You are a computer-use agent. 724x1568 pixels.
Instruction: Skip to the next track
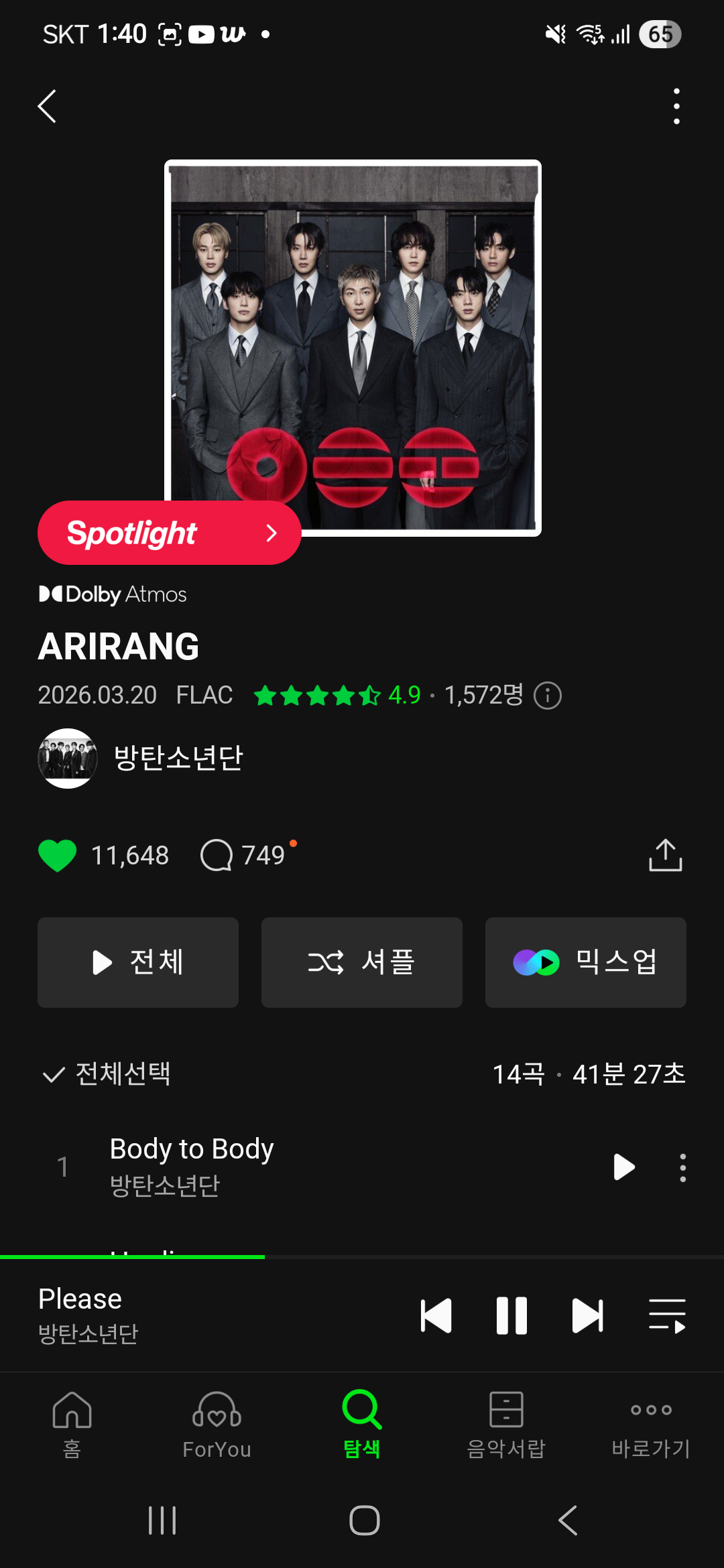587,1315
